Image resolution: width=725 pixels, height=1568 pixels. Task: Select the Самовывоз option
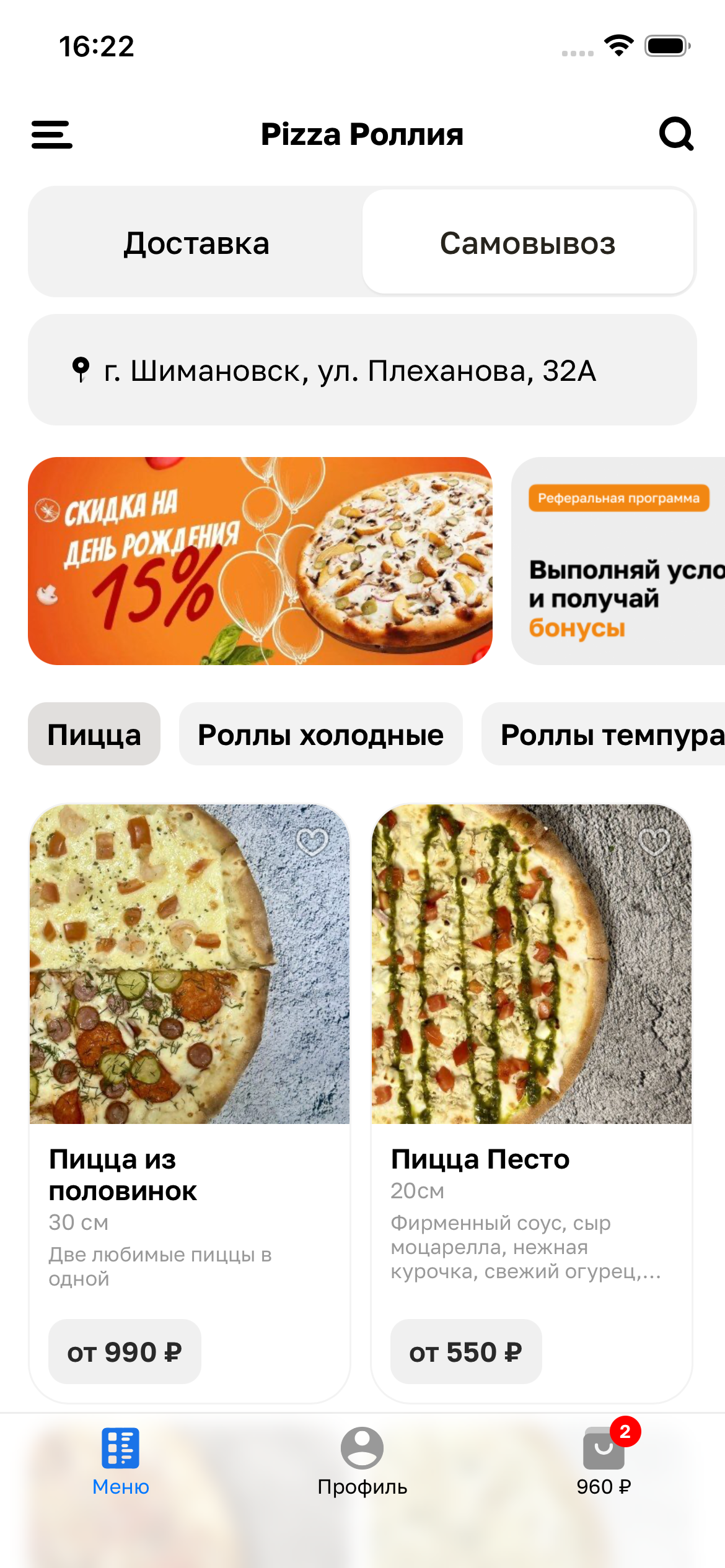[x=527, y=243]
